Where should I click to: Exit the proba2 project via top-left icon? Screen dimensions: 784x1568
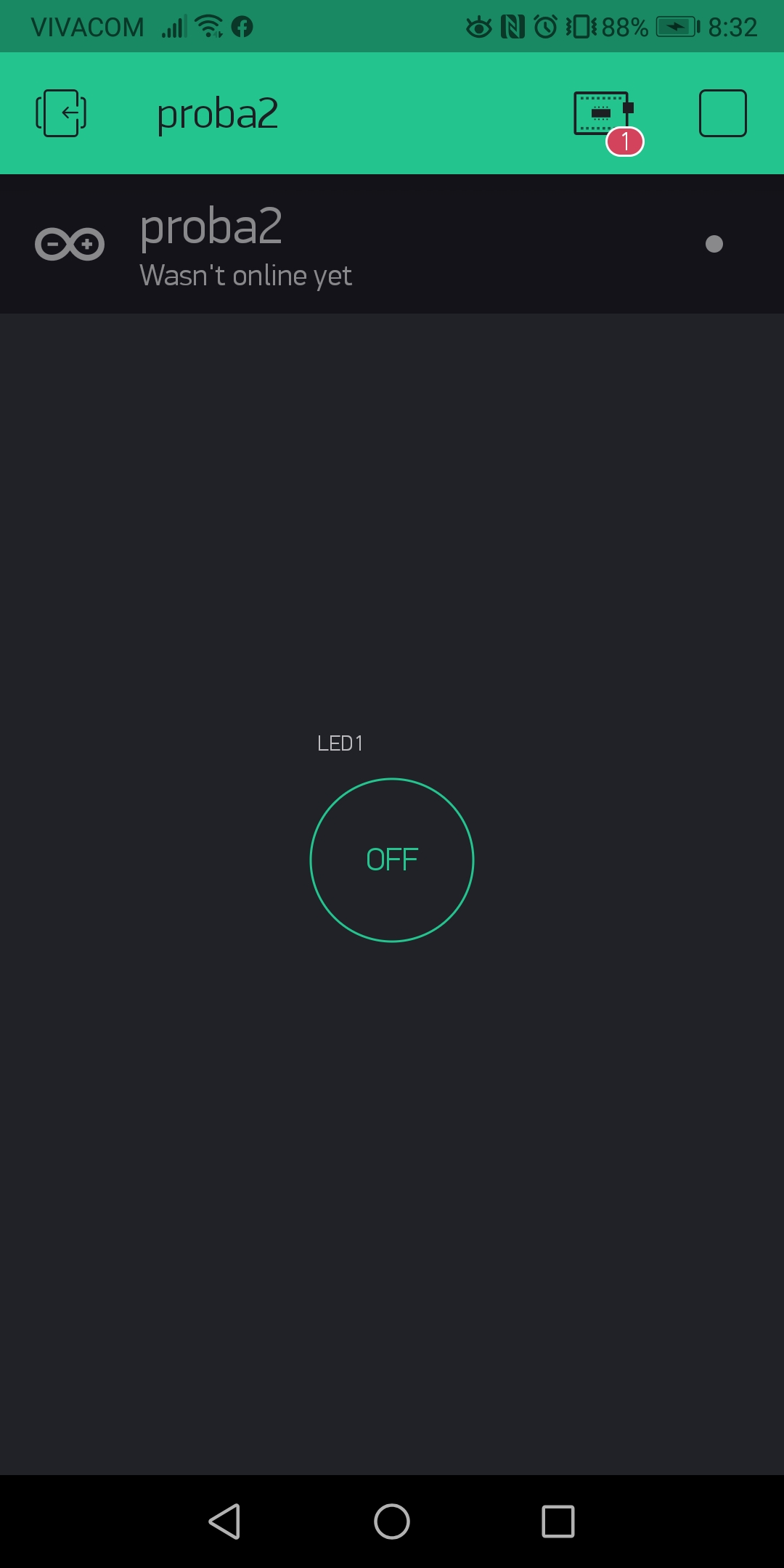click(x=61, y=113)
